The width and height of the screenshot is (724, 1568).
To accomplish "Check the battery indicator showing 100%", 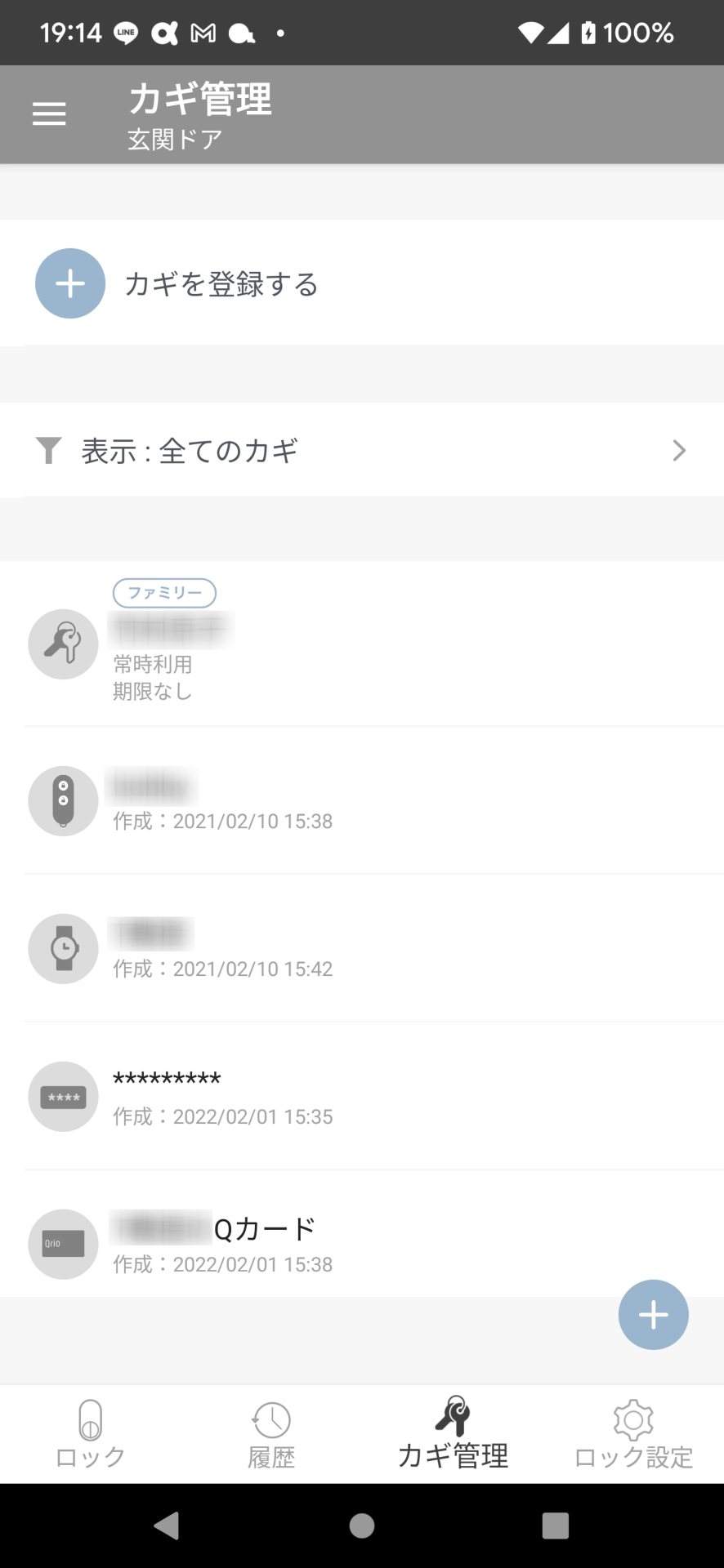I will click(x=632, y=32).
